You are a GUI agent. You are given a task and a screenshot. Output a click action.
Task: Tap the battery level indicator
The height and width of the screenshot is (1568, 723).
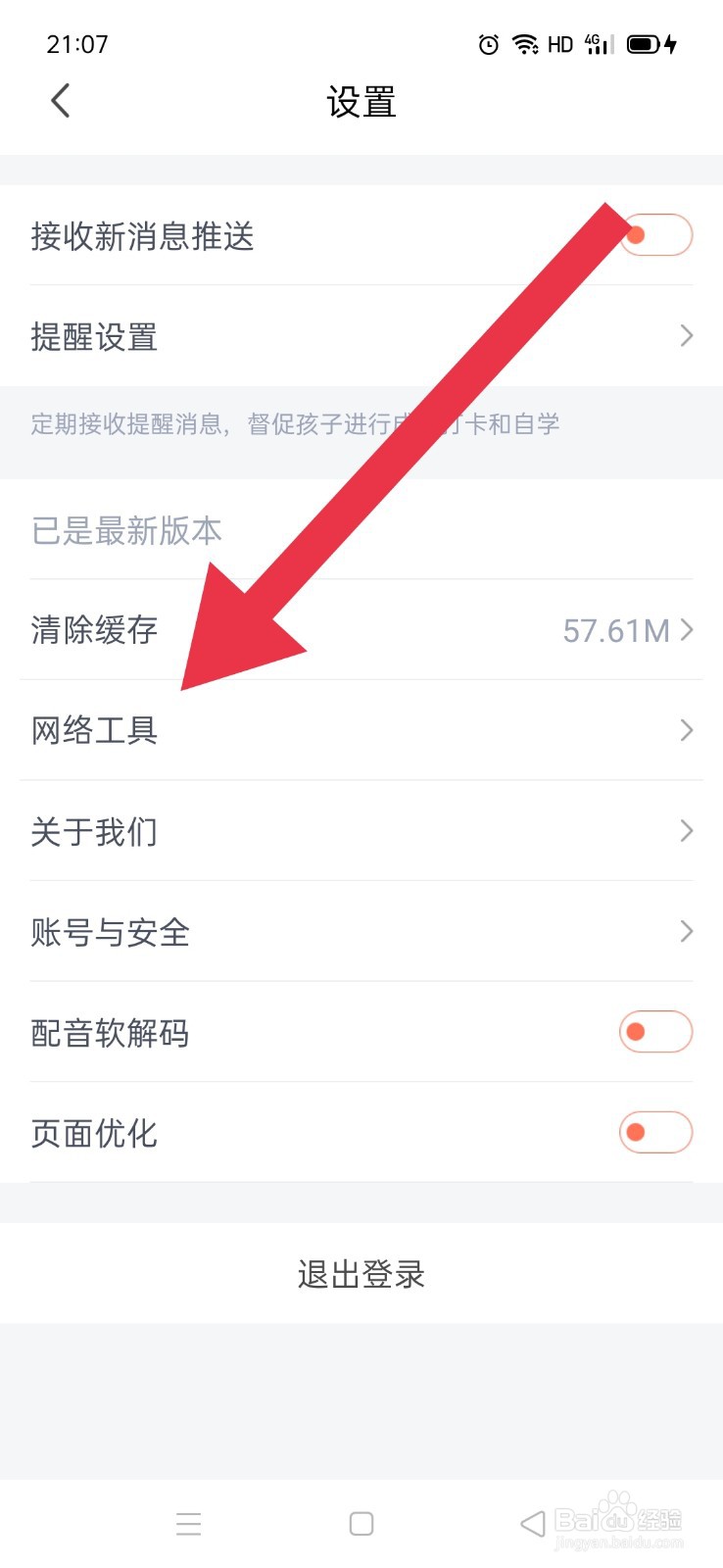(x=642, y=44)
